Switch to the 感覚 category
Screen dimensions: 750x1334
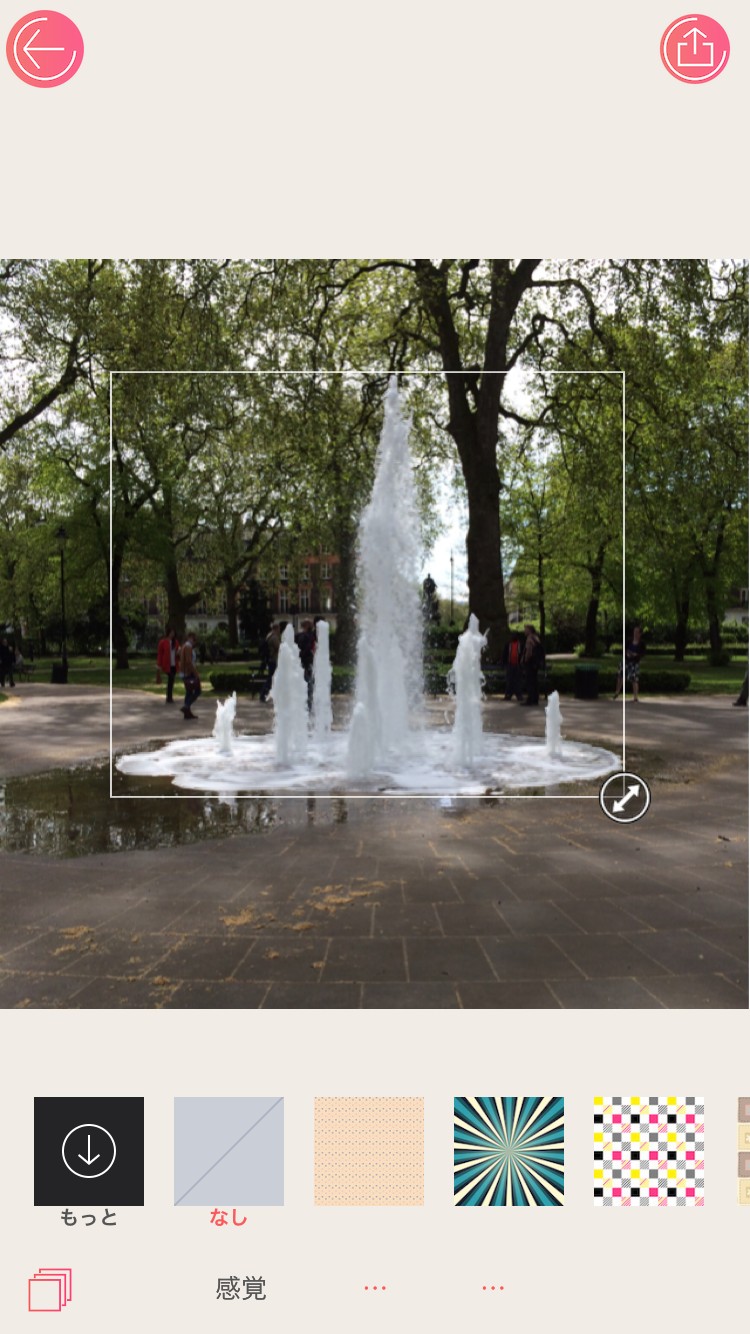coord(241,1288)
